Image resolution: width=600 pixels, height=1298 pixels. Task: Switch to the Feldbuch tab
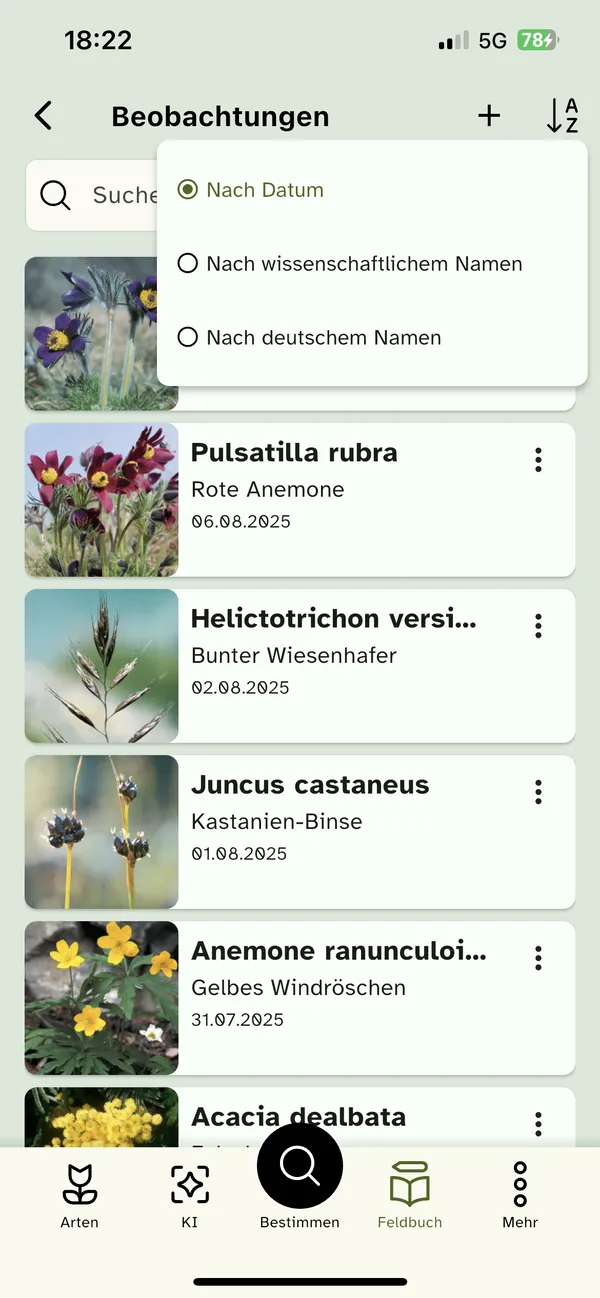click(410, 1196)
